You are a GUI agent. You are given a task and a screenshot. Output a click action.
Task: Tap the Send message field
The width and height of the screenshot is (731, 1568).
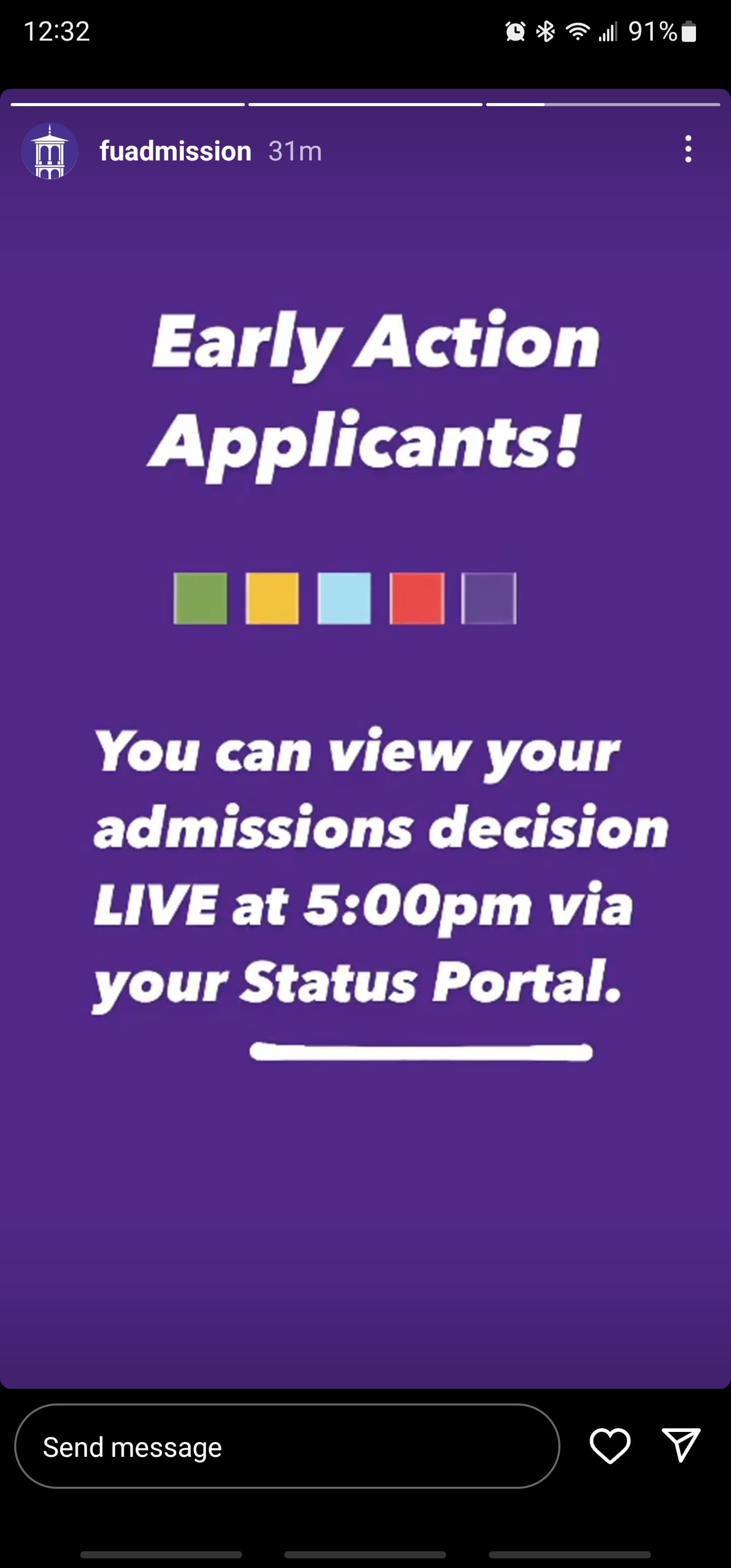tap(286, 1446)
